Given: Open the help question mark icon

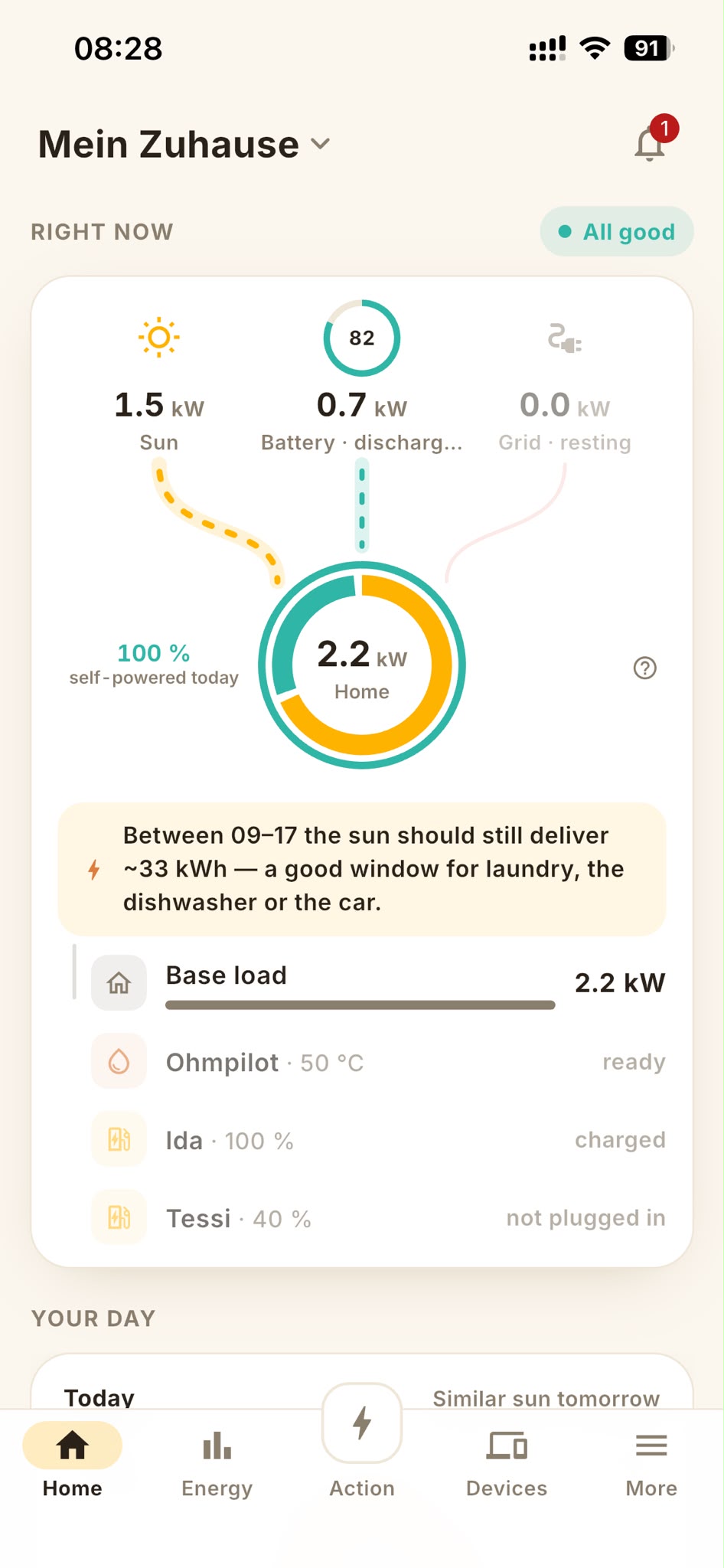Looking at the screenshot, I should click(645, 668).
